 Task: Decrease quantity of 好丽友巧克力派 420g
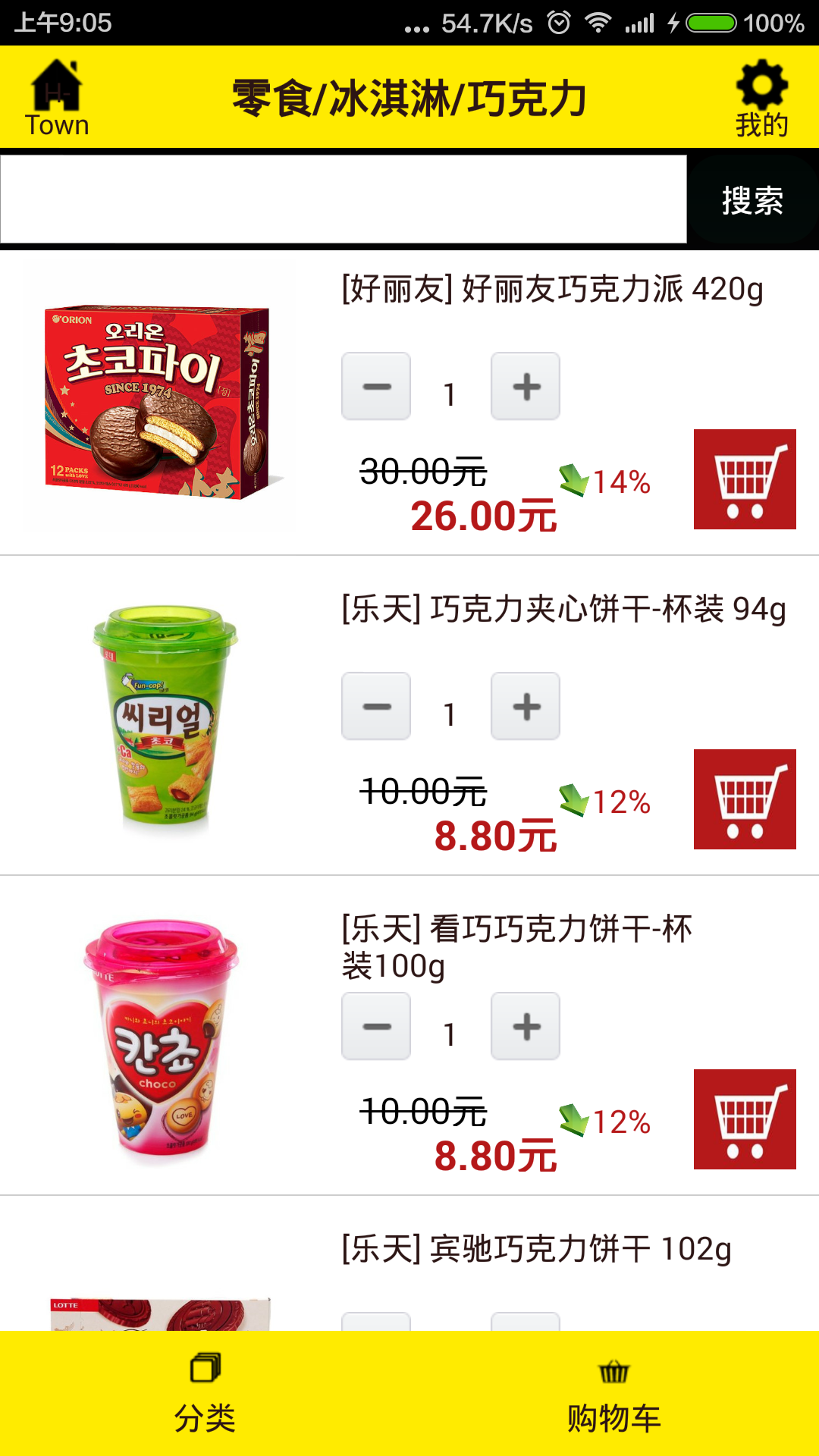pyautogui.click(x=376, y=386)
